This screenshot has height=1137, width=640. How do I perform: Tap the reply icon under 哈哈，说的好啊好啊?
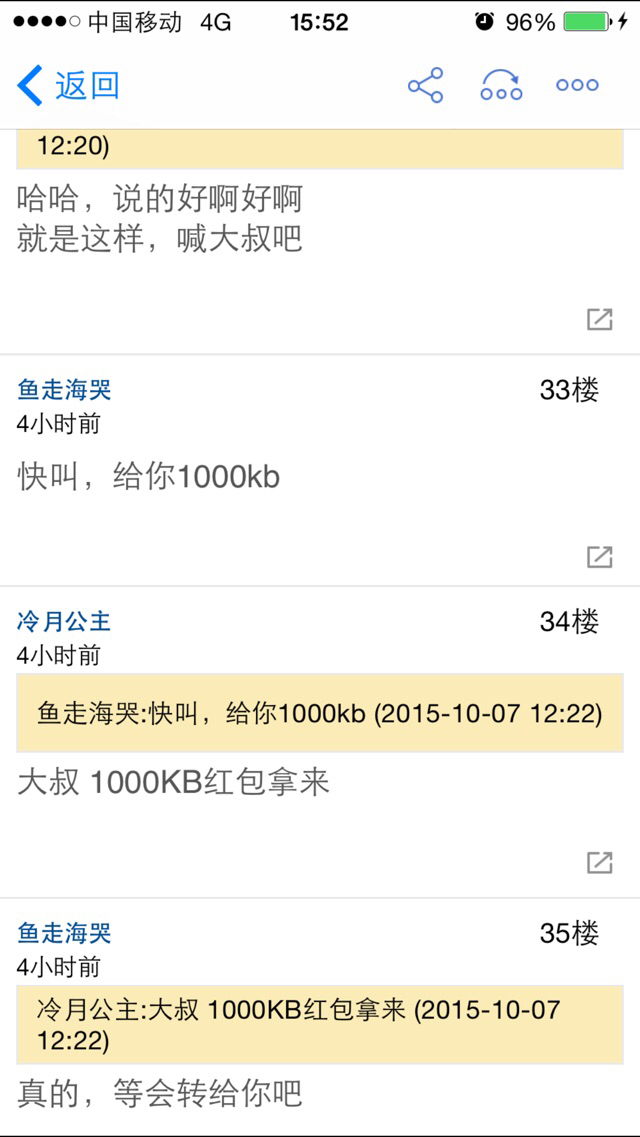coord(599,319)
